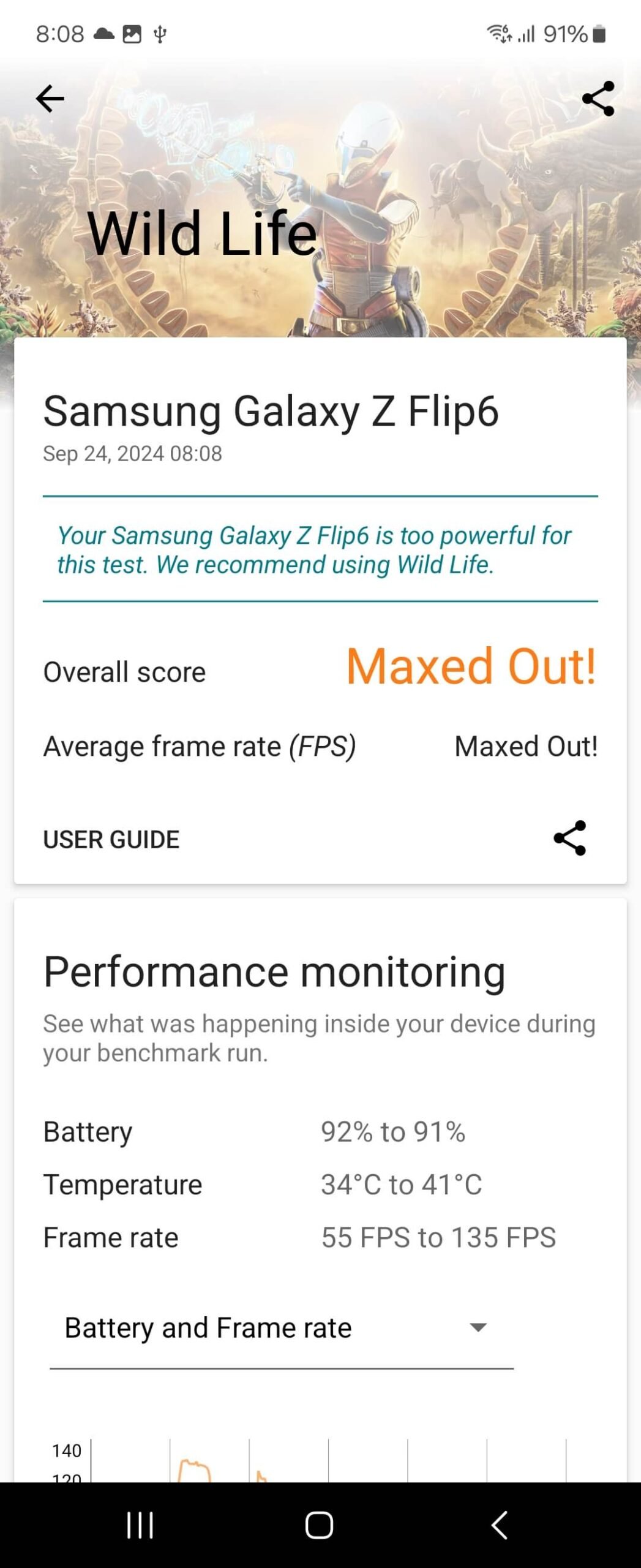The image size is (641, 1568).
Task: Expand the Battery and Frame rate dropdown
Action: 282,1328
